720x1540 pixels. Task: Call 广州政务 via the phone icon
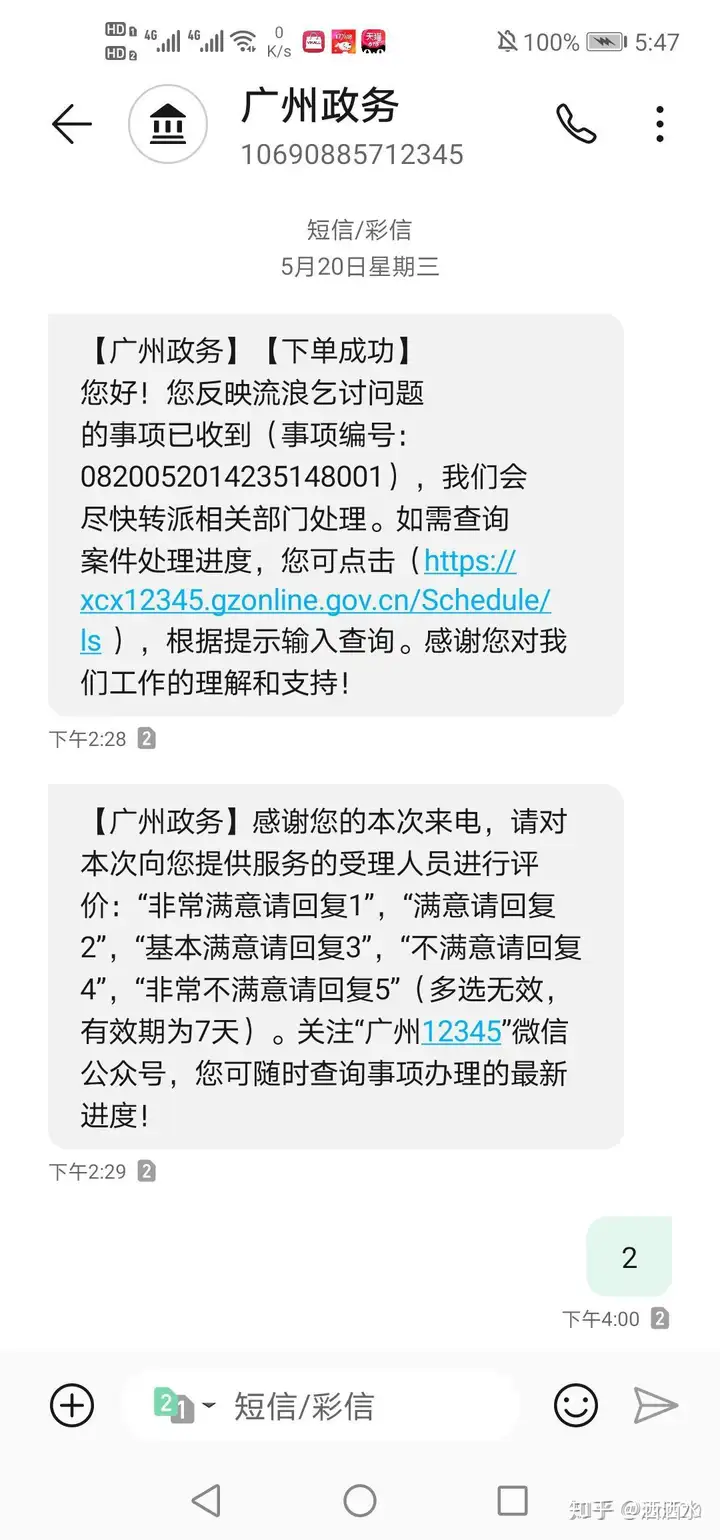click(x=576, y=125)
